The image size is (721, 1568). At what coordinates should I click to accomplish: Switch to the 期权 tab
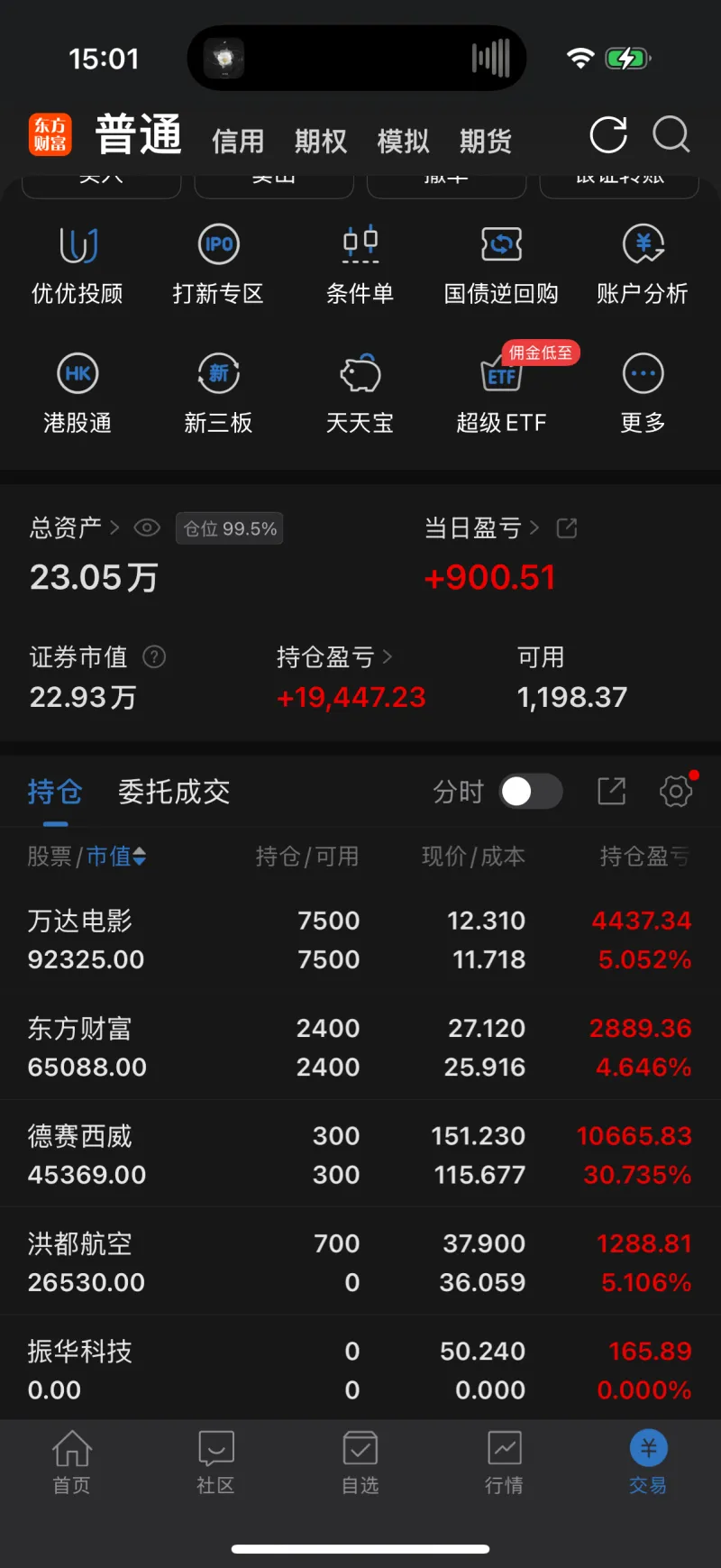coord(320,141)
